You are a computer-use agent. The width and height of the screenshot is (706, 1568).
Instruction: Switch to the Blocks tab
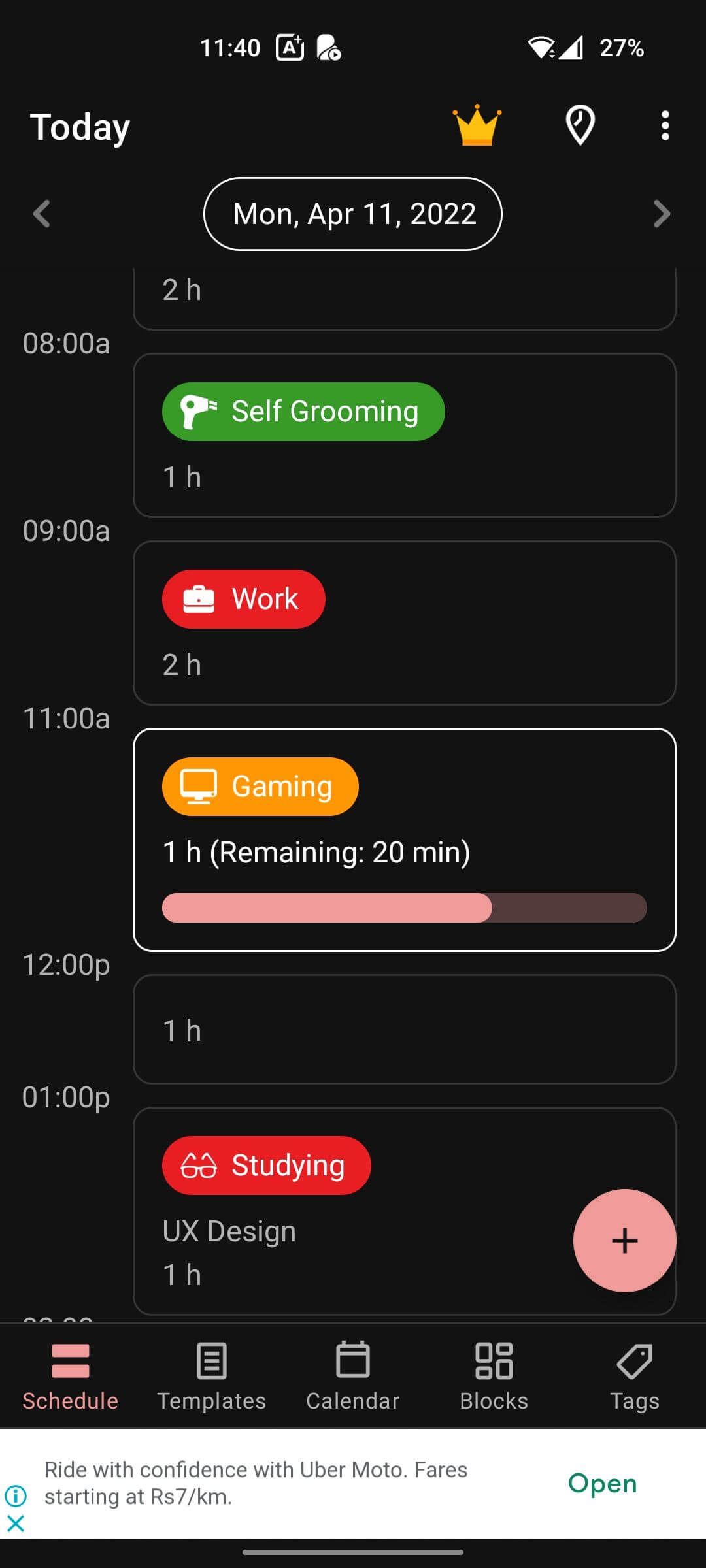coord(494,1375)
